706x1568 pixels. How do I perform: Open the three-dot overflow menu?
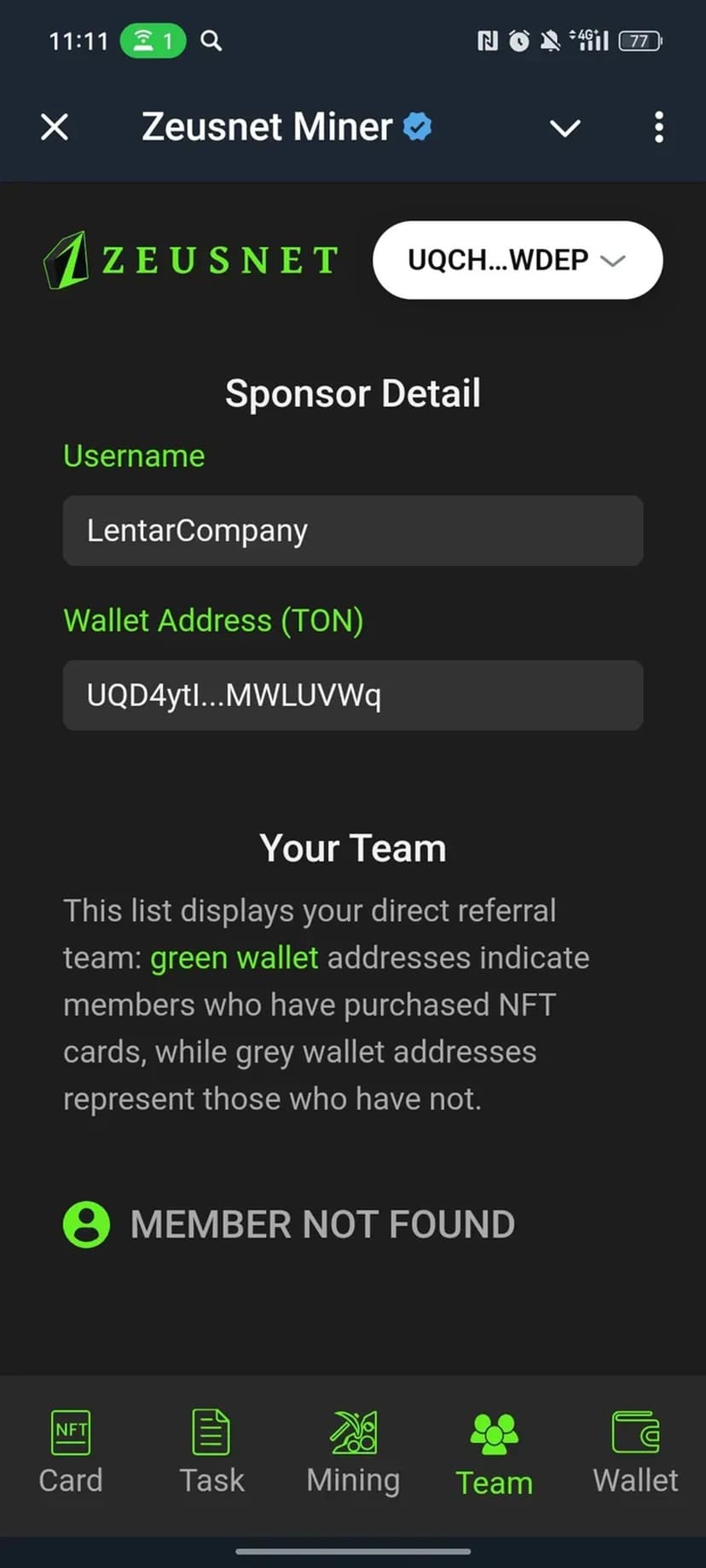point(658,128)
